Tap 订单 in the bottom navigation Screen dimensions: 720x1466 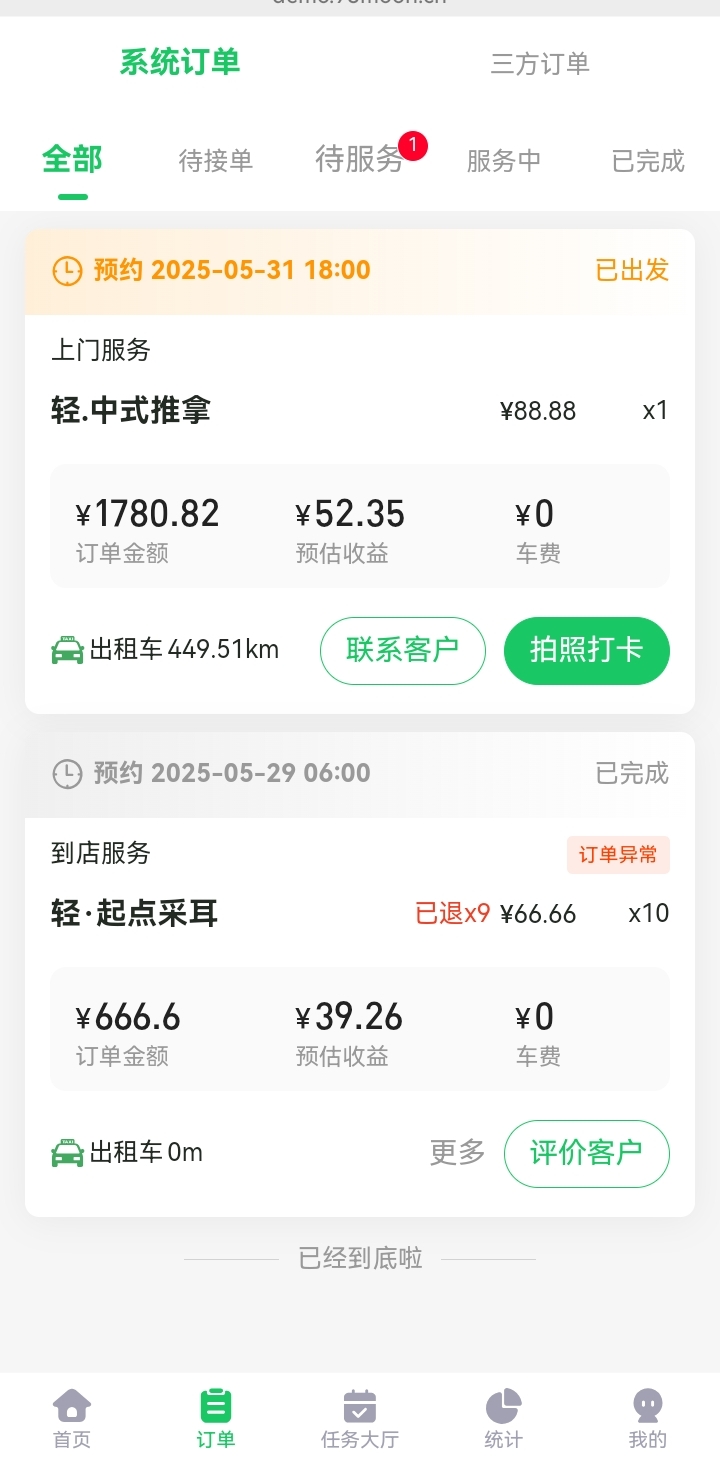pyautogui.click(x=216, y=1418)
